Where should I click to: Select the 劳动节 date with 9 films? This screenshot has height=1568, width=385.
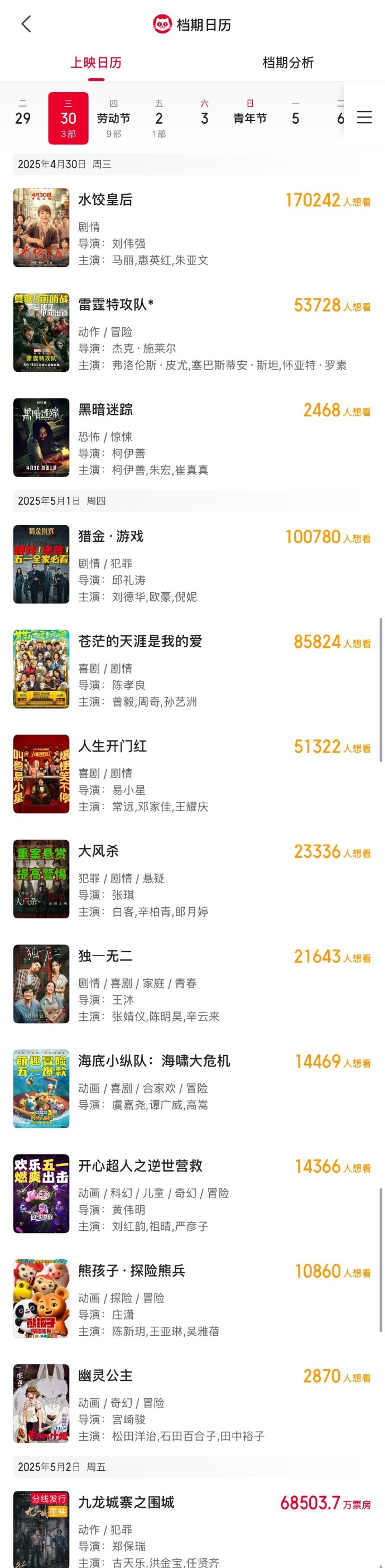tap(113, 118)
